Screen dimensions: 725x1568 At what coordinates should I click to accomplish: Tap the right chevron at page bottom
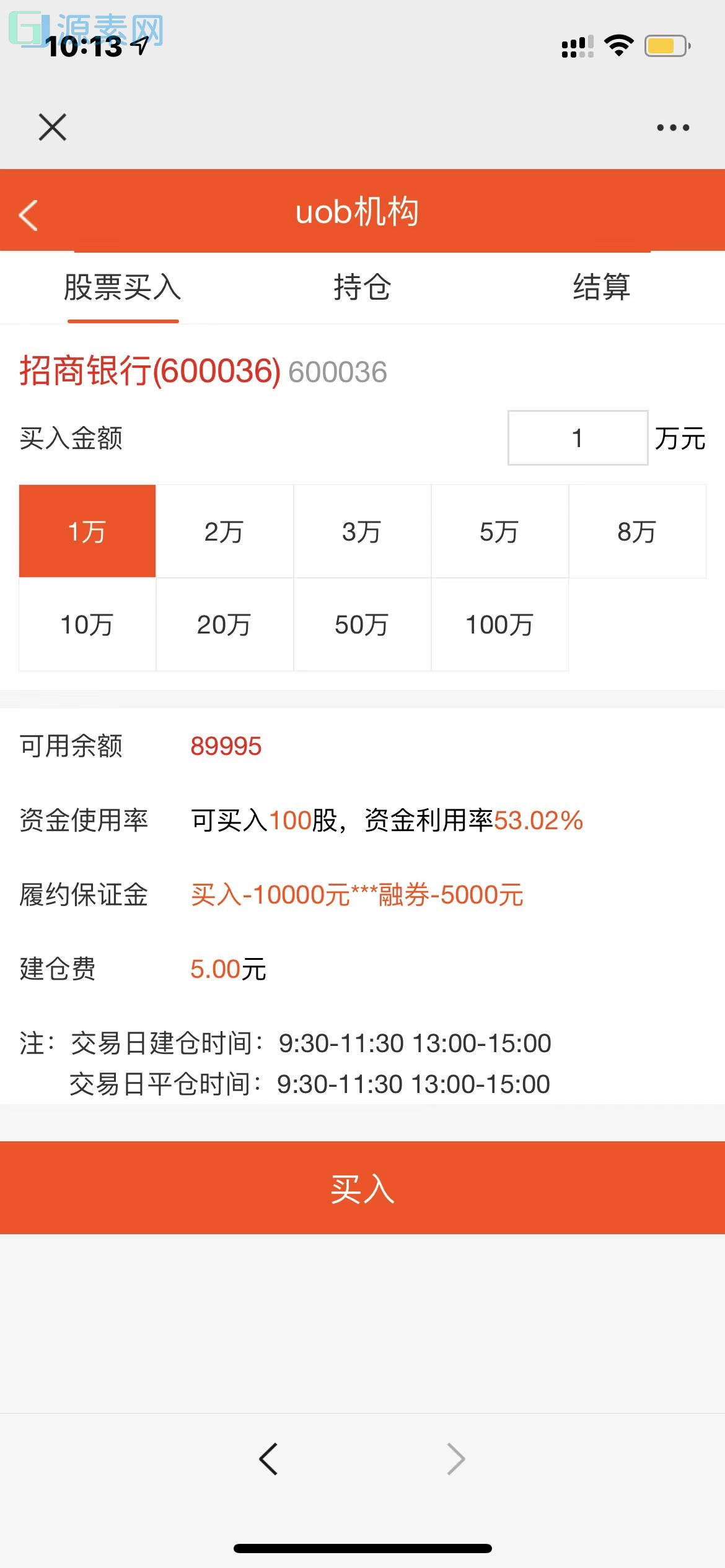pyautogui.click(x=456, y=1458)
